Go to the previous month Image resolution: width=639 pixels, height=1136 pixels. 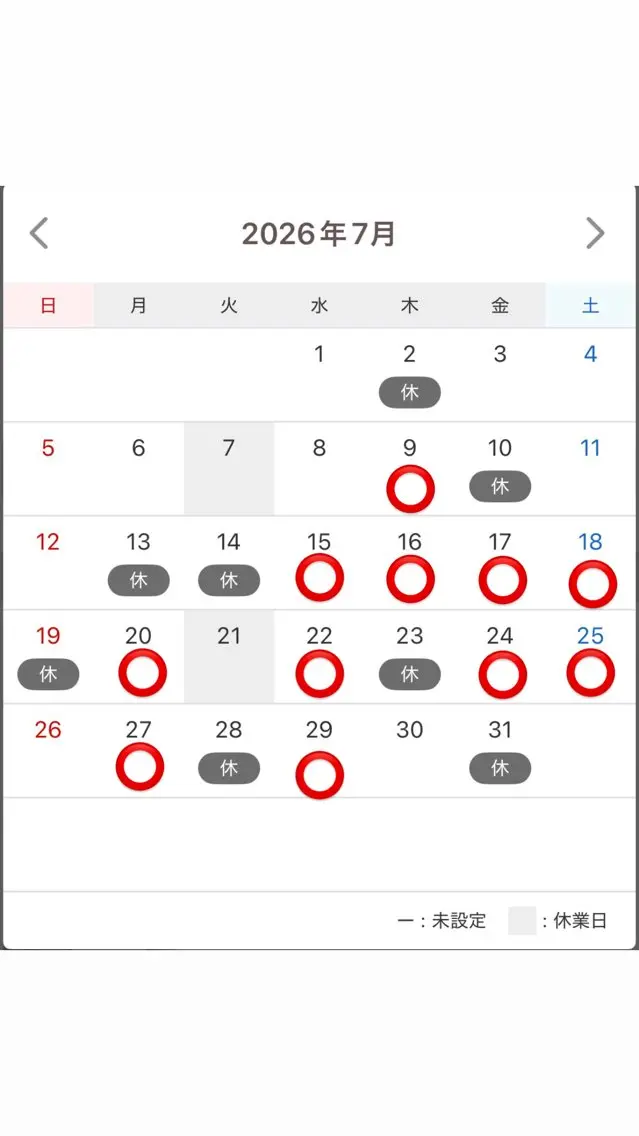[x=39, y=233]
